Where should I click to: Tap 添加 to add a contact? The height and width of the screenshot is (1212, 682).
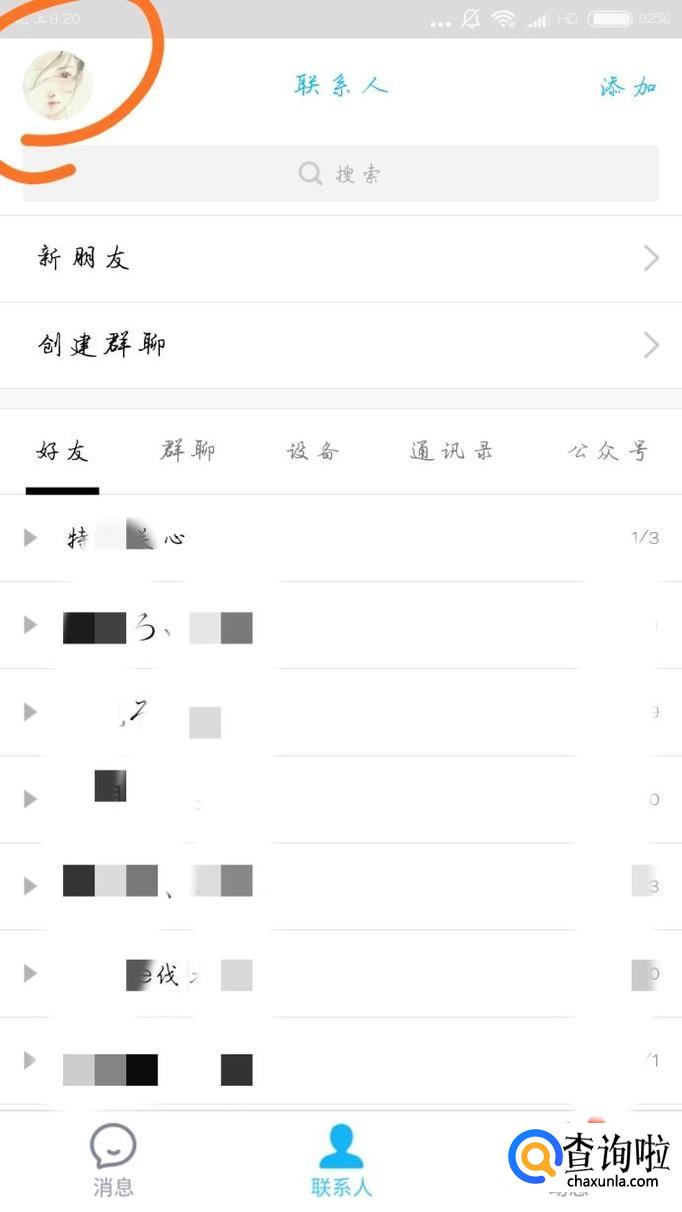(629, 87)
